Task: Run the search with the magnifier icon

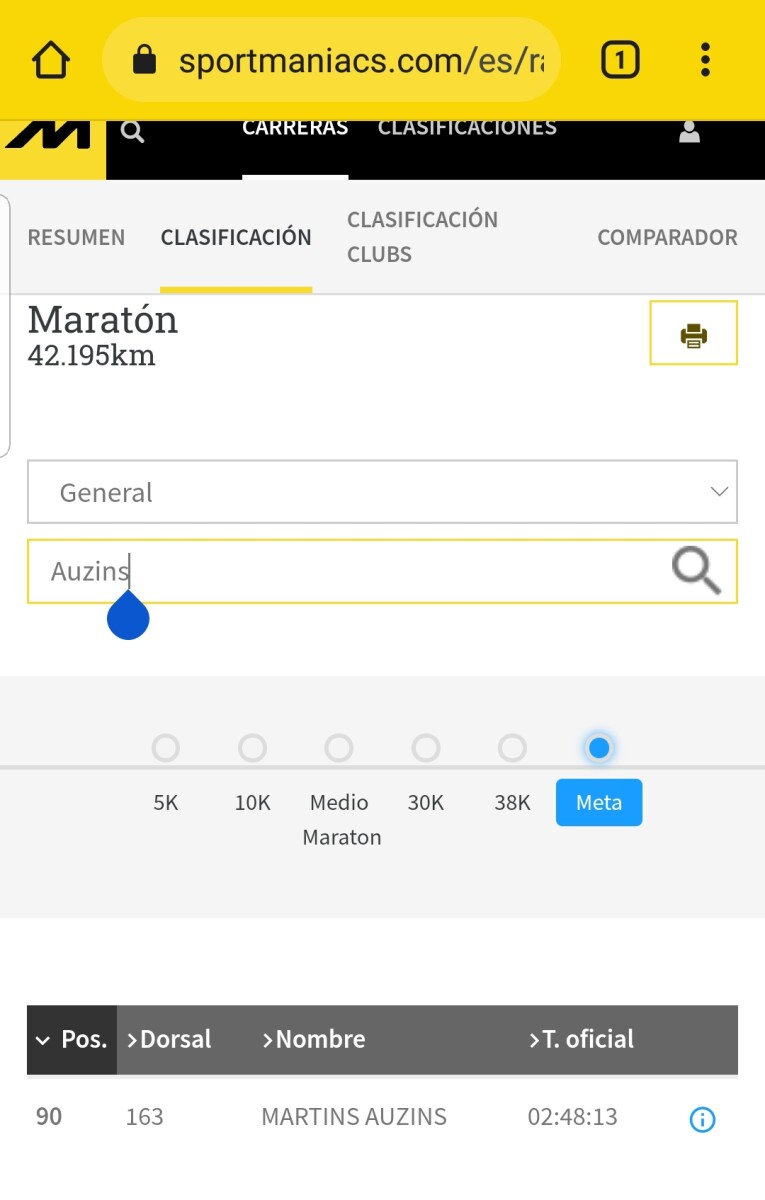Action: 695,571
